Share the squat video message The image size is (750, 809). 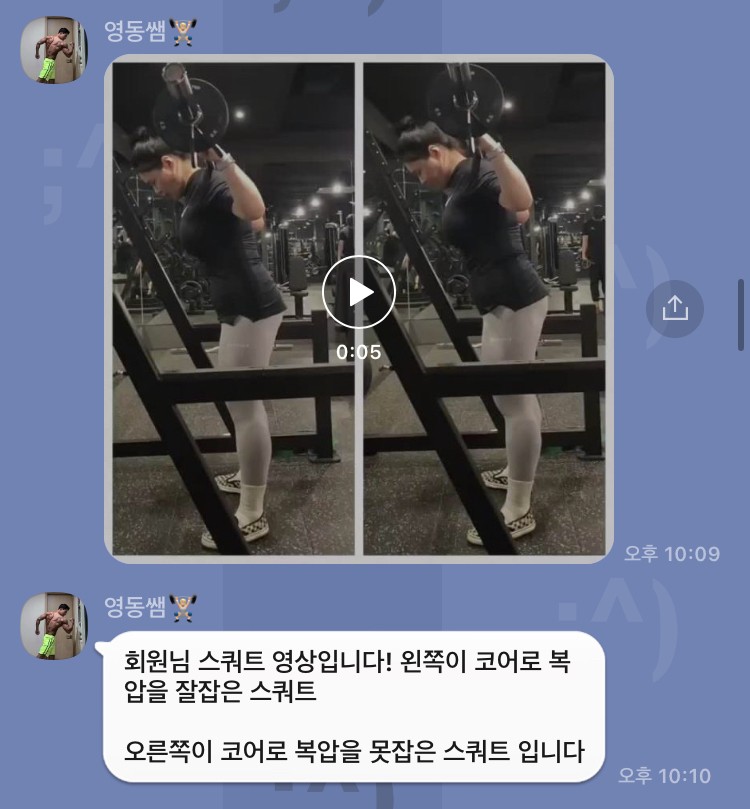(x=675, y=309)
